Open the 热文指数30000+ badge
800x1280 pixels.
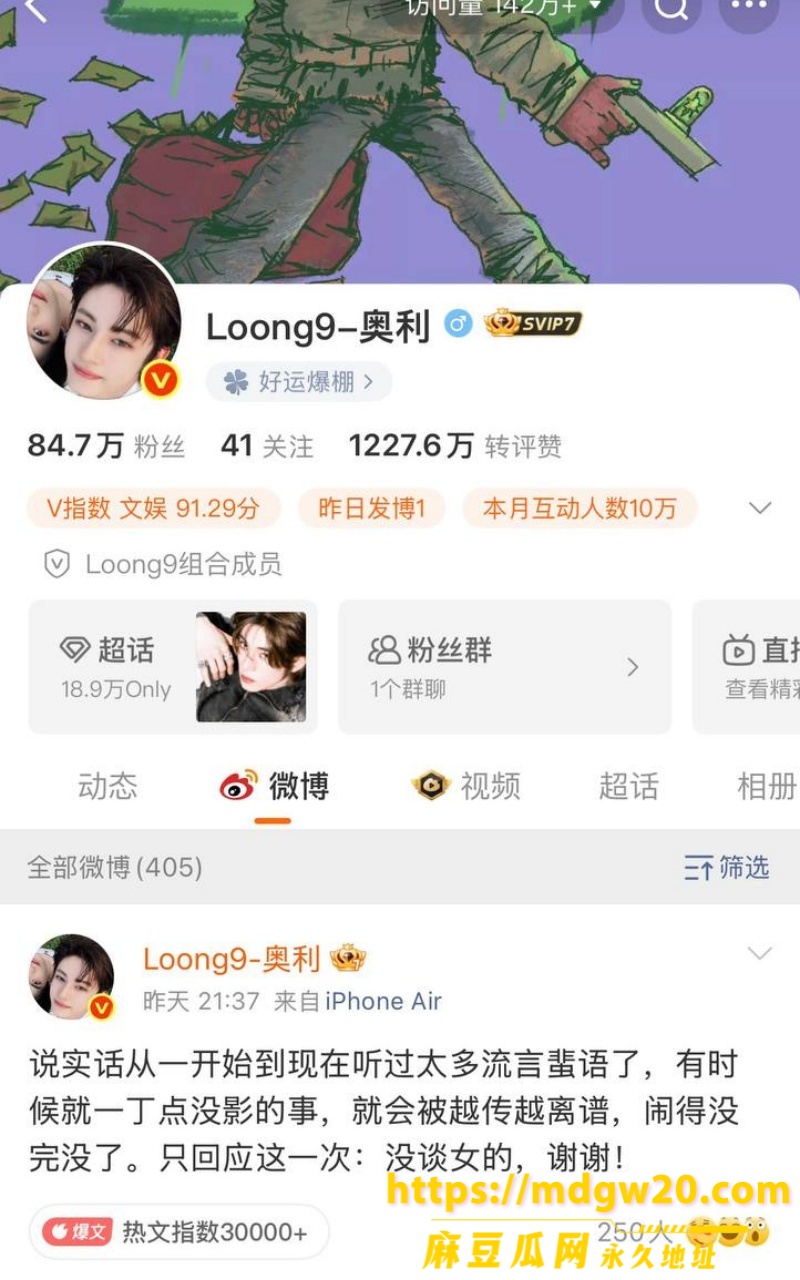point(178,1232)
